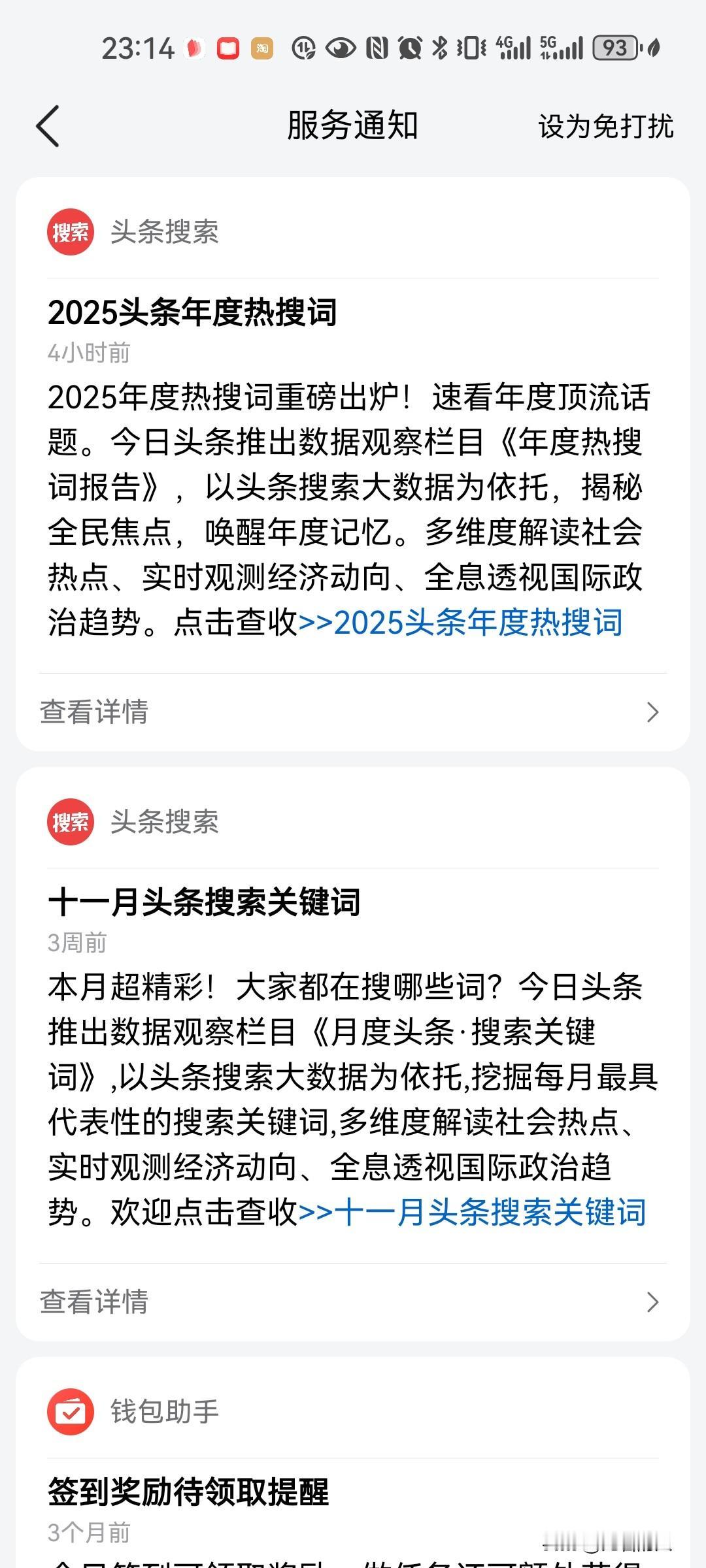Tap the Bluetooth icon in the status bar
The width and height of the screenshot is (706, 1568).
(440, 49)
